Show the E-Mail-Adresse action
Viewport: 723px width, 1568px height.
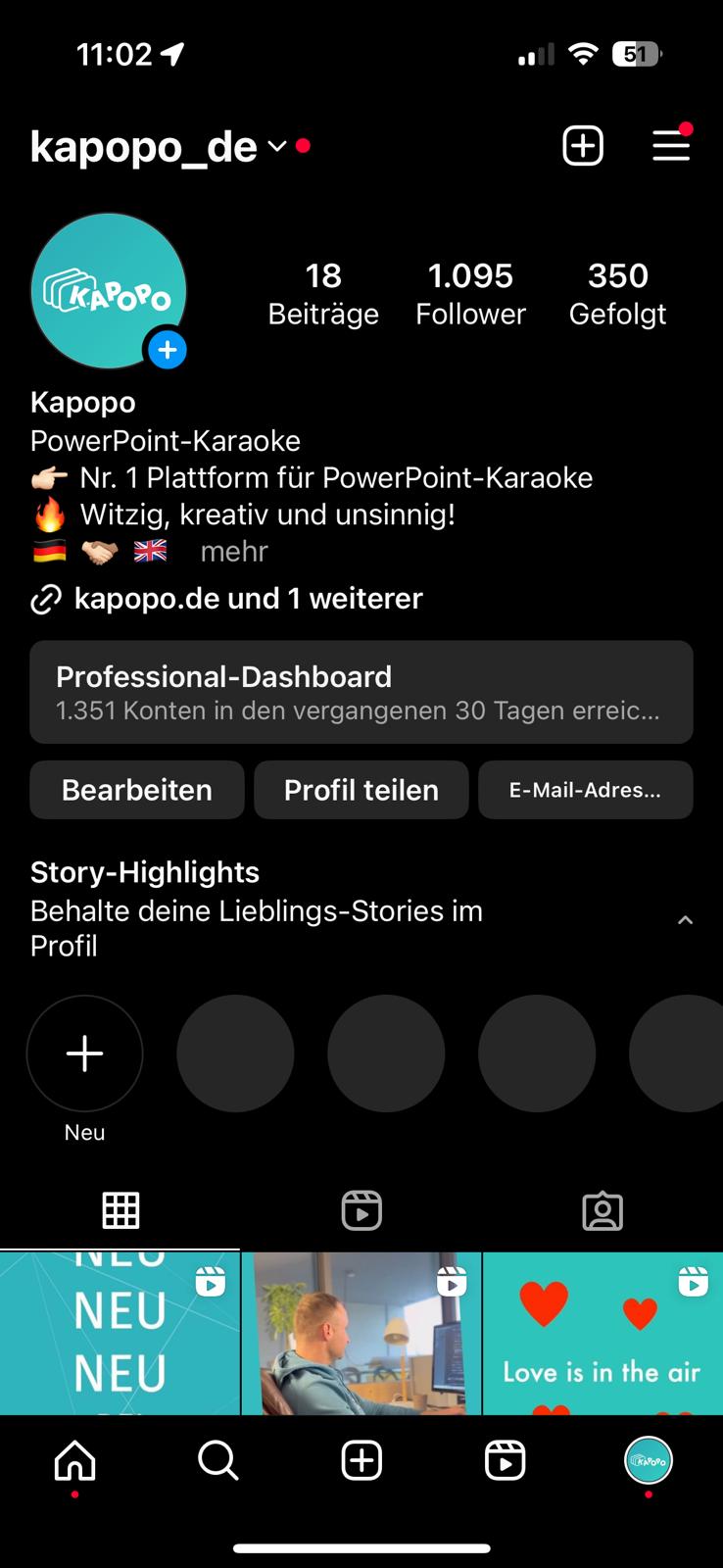(x=585, y=790)
